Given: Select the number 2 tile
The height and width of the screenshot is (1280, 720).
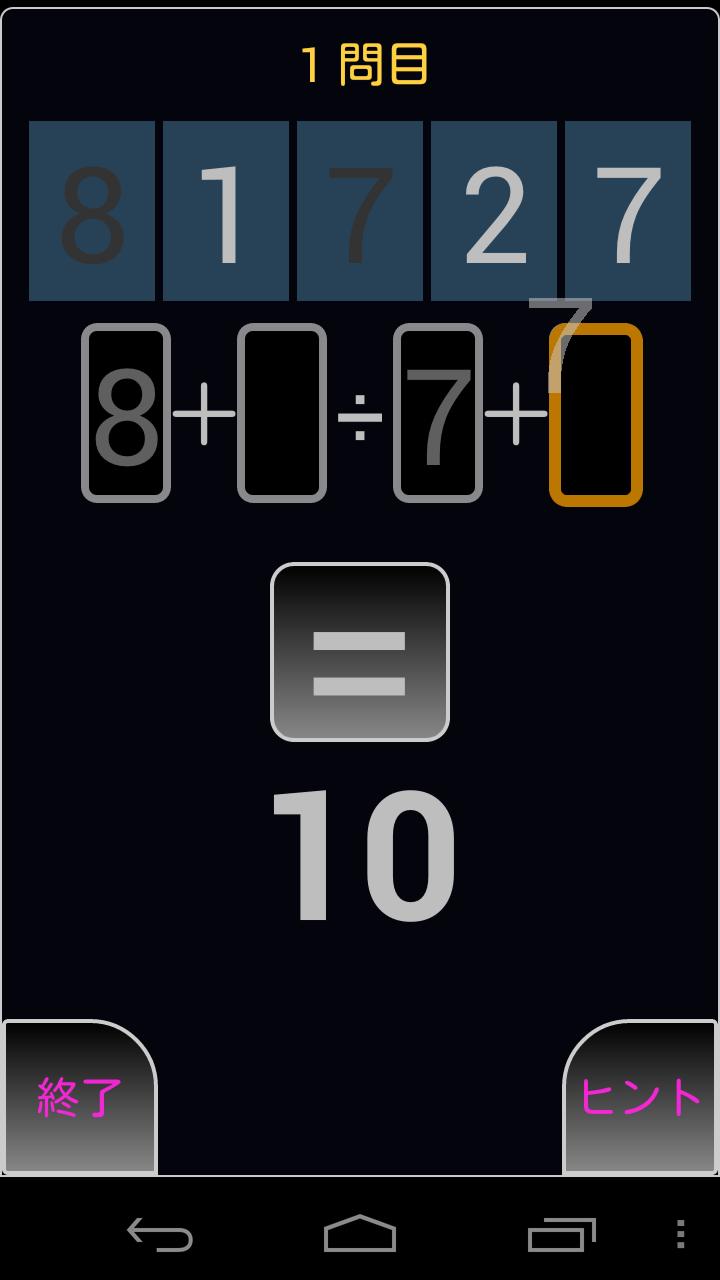Looking at the screenshot, I should (494, 211).
